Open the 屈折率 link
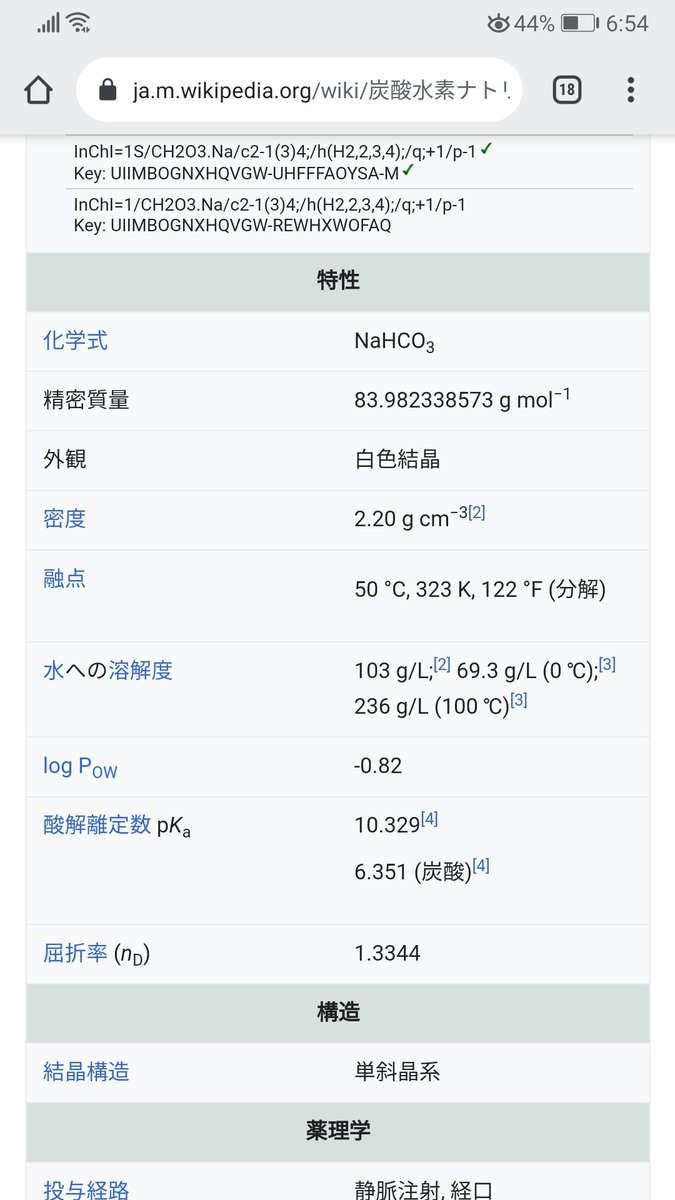This screenshot has height=1200, width=675. (x=75, y=953)
